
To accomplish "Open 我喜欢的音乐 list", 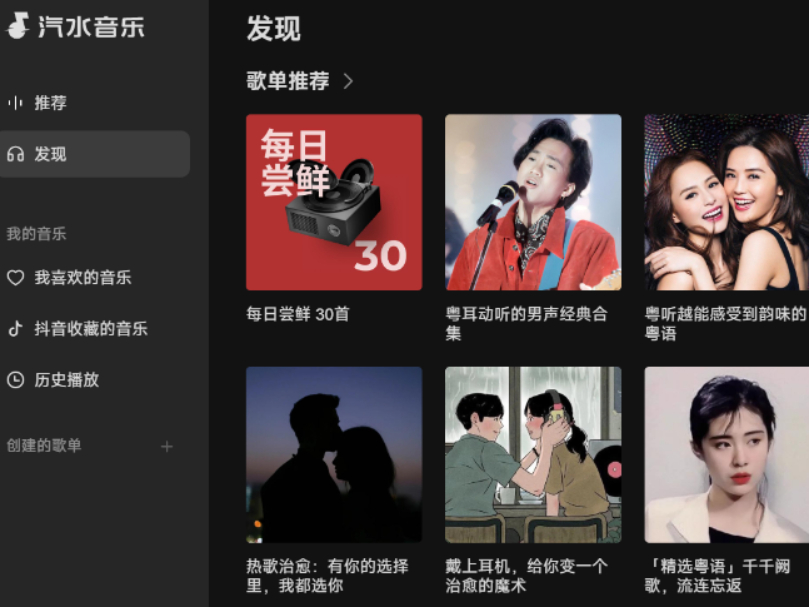I will (82, 278).
